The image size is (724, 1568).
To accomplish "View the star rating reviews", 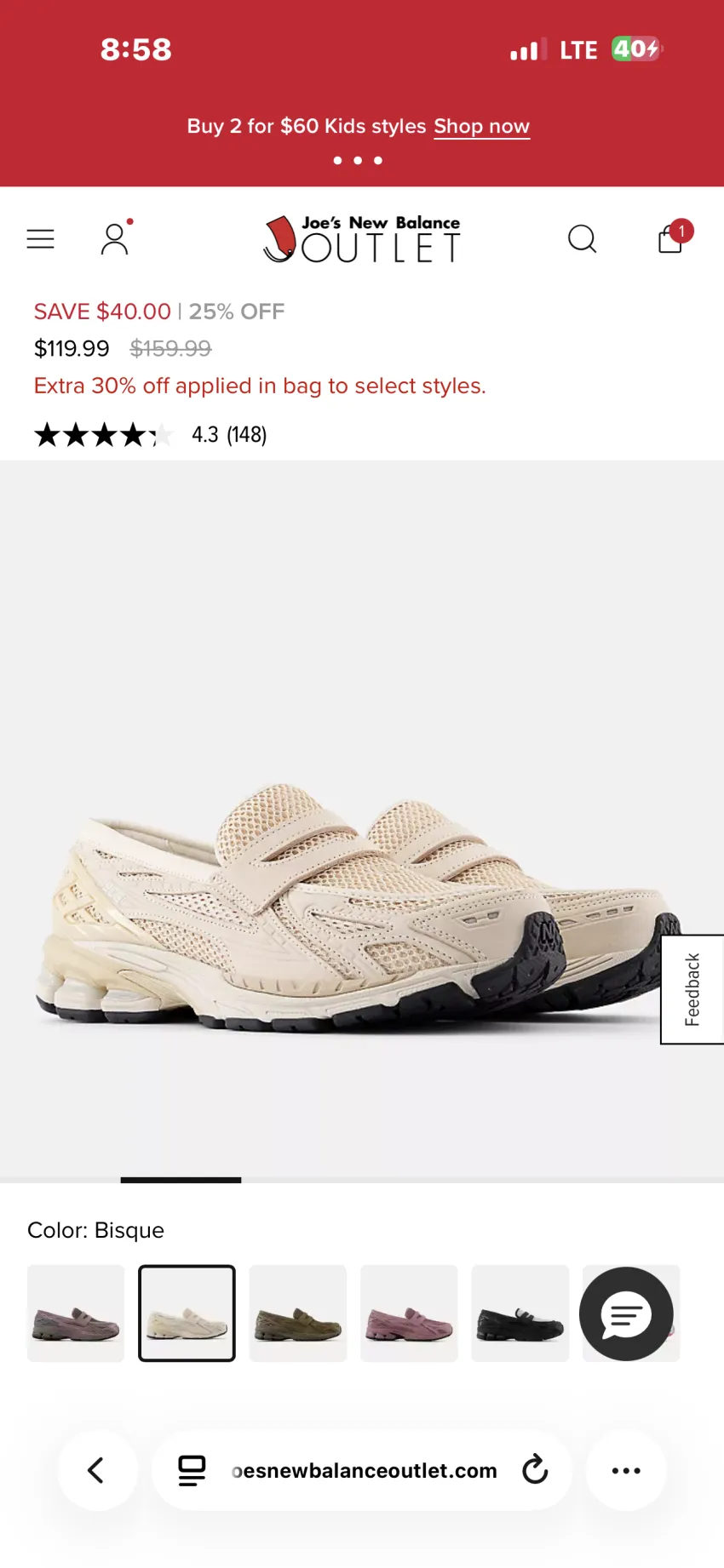I will pos(151,435).
